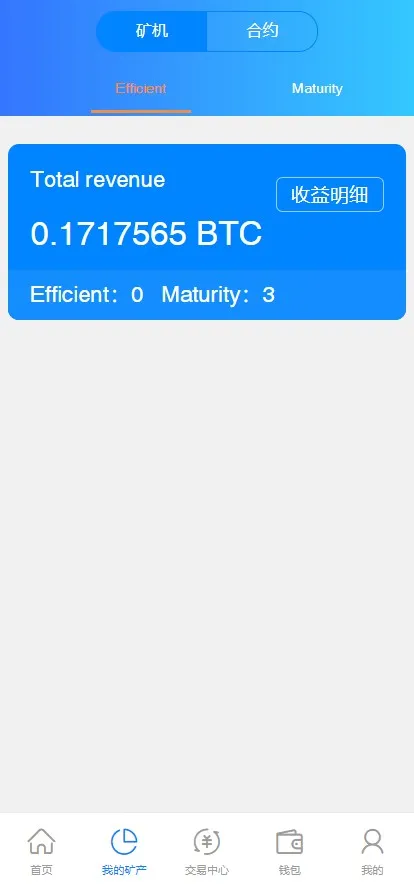Open the 我的矿产 tab
This screenshot has width=414, height=896.
(x=124, y=853)
